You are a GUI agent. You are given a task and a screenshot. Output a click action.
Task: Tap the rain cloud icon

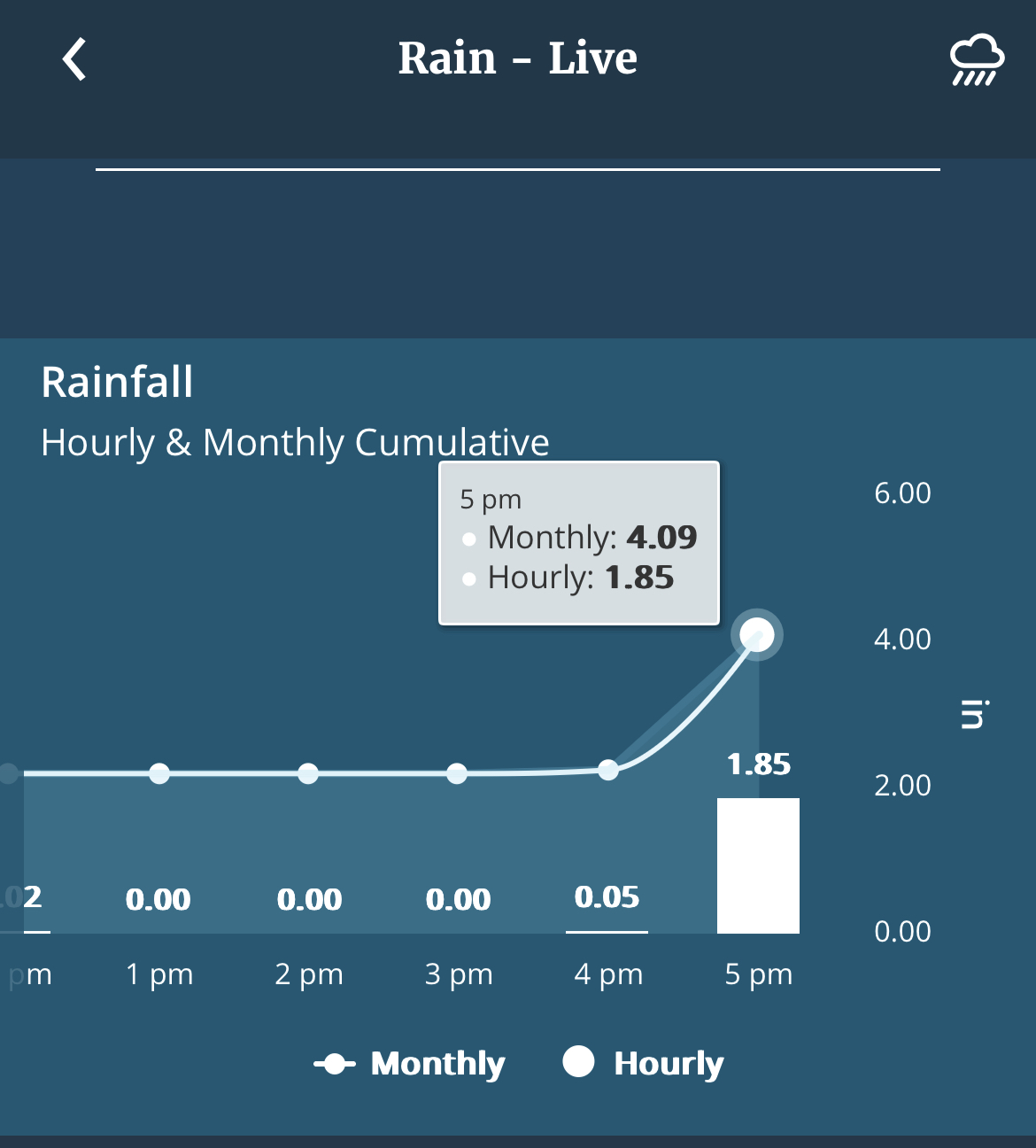pos(976,60)
